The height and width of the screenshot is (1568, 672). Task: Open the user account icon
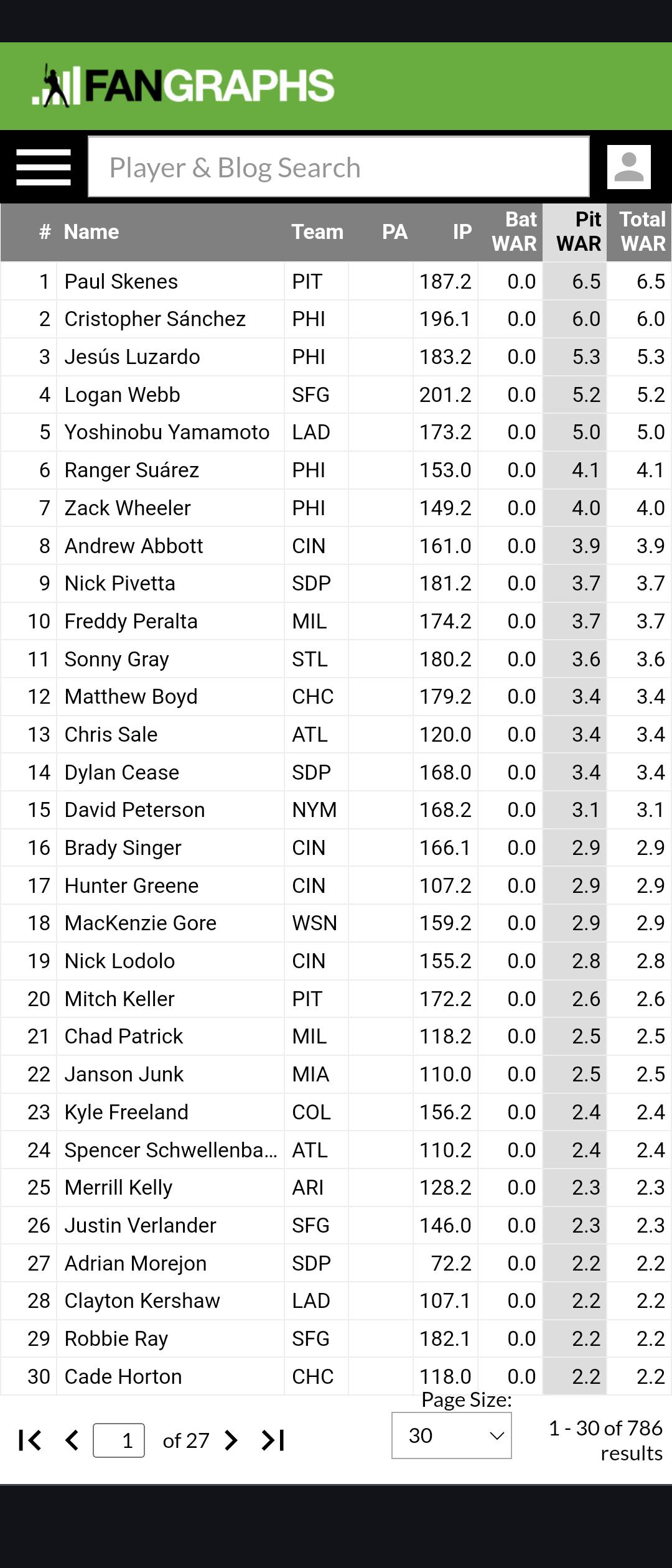(628, 167)
